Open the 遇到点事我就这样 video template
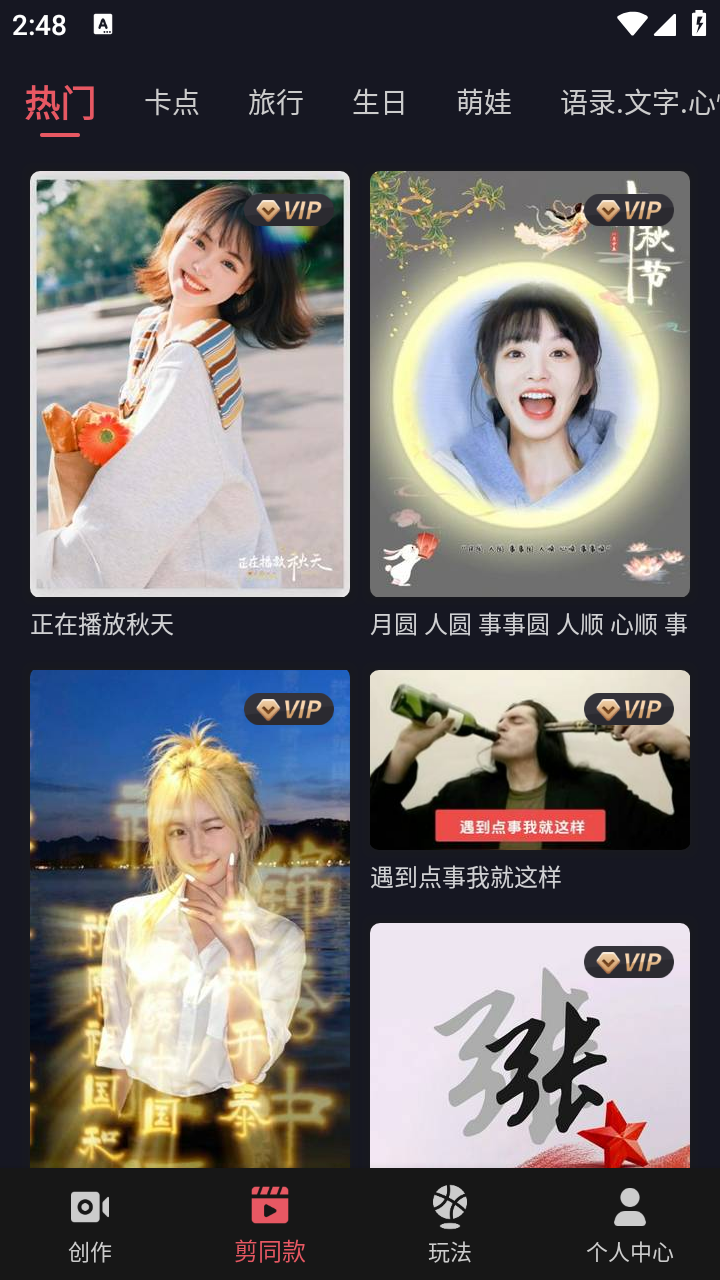The image size is (720, 1280). tap(529, 760)
